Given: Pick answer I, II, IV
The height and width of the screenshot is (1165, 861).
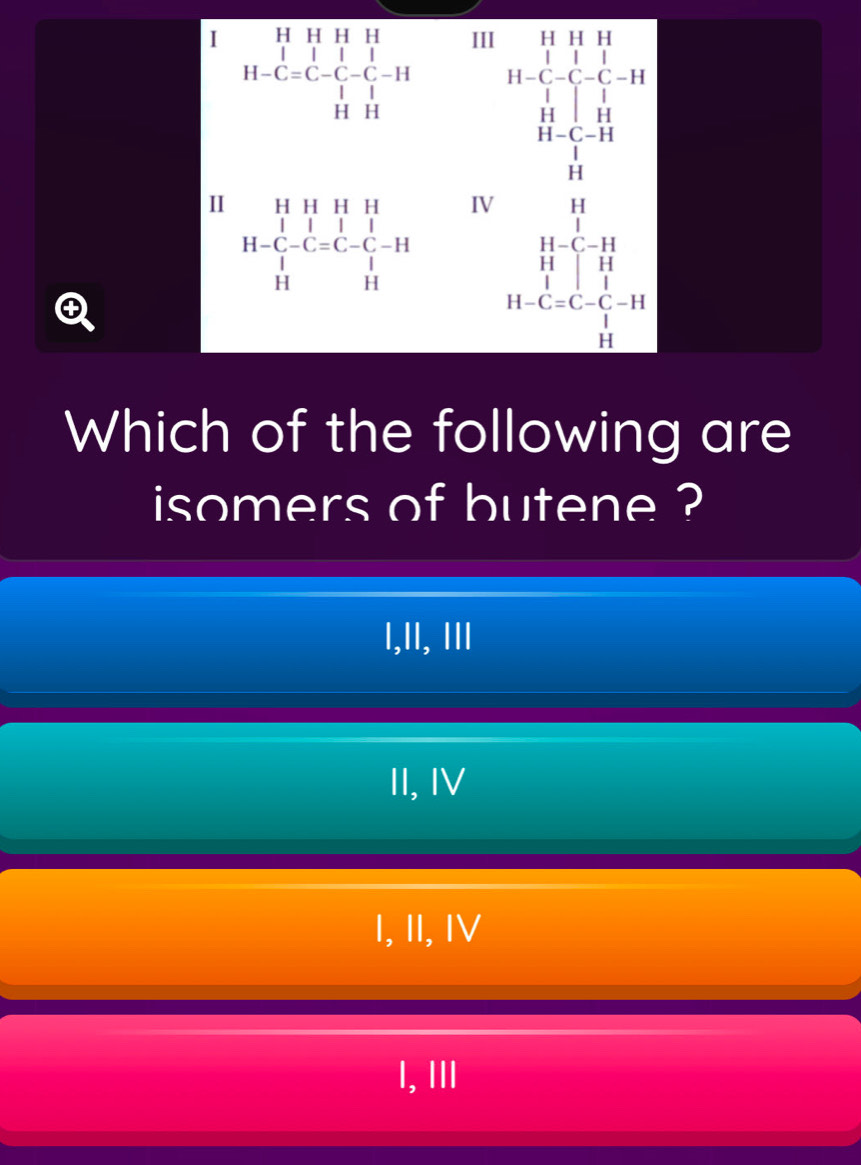Looking at the screenshot, I should tap(430, 928).
